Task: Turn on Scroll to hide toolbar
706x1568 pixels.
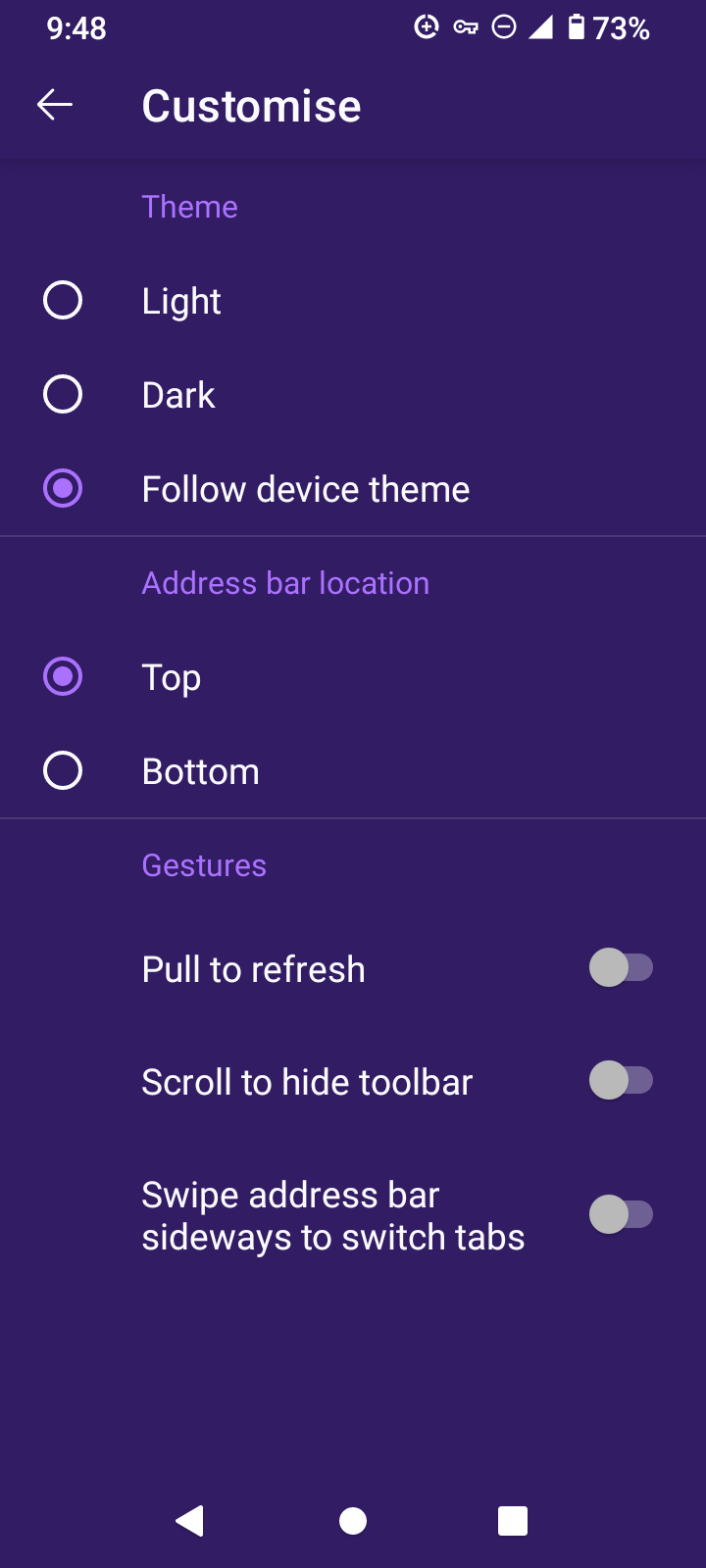Action: tap(620, 1081)
